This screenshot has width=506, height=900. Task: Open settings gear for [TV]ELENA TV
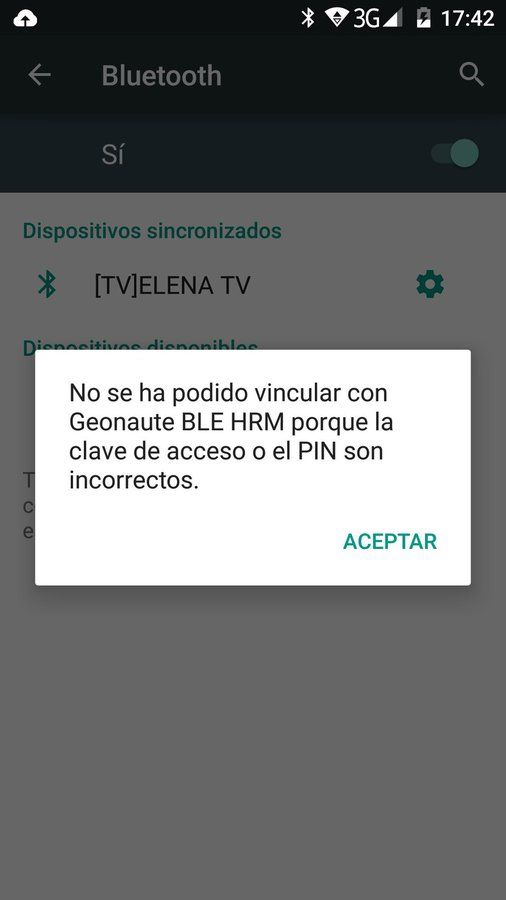pyautogui.click(x=430, y=285)
